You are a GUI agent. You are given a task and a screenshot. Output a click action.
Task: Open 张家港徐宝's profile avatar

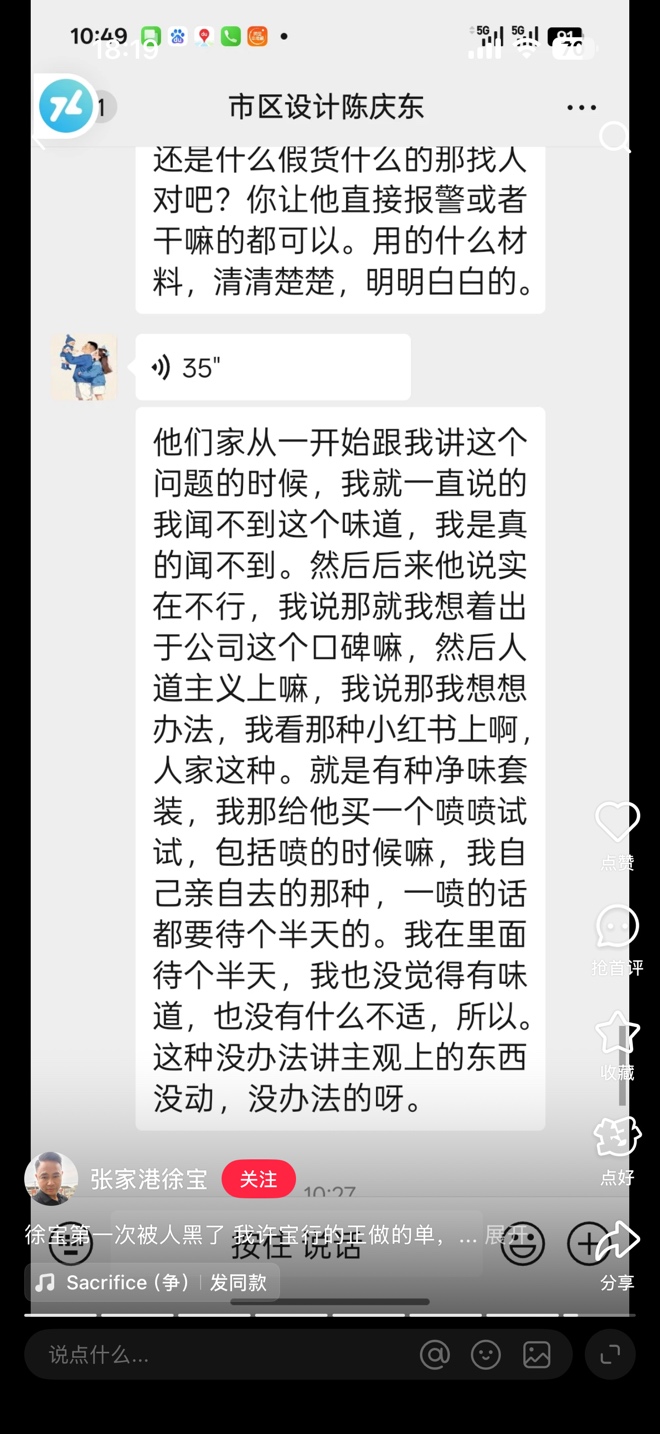coord(51,1179)
